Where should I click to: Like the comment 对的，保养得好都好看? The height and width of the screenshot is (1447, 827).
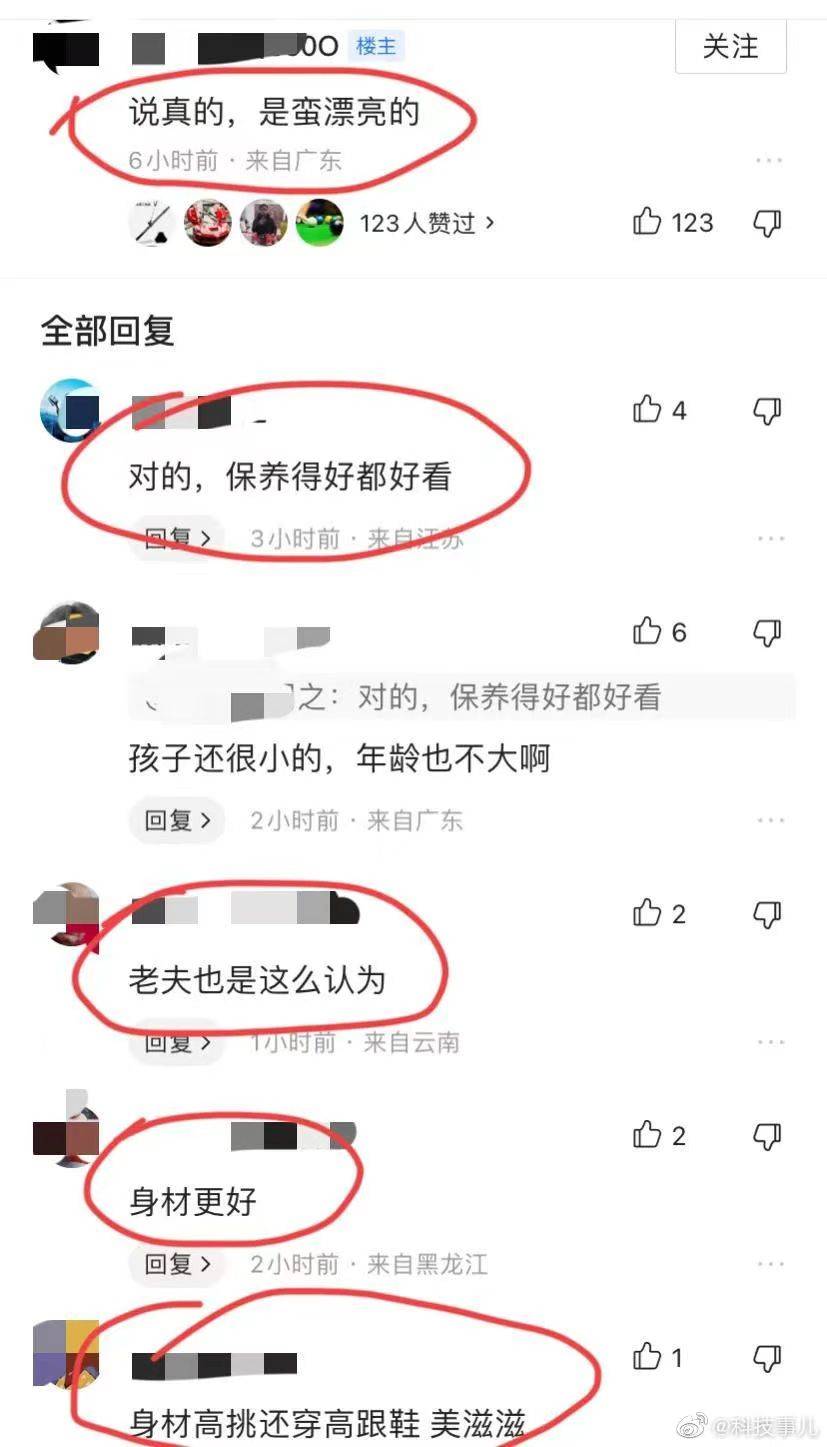[x=649, y=410]
